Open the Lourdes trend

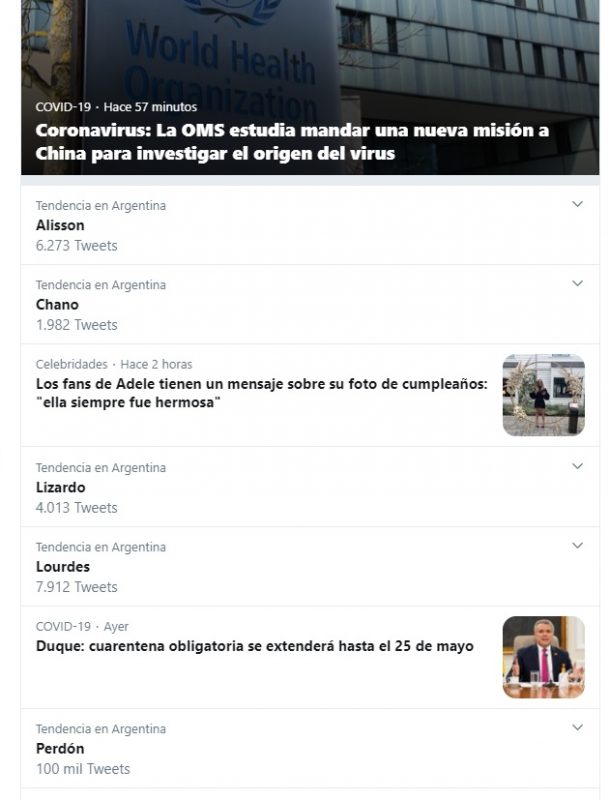click(x=63, y=567)
